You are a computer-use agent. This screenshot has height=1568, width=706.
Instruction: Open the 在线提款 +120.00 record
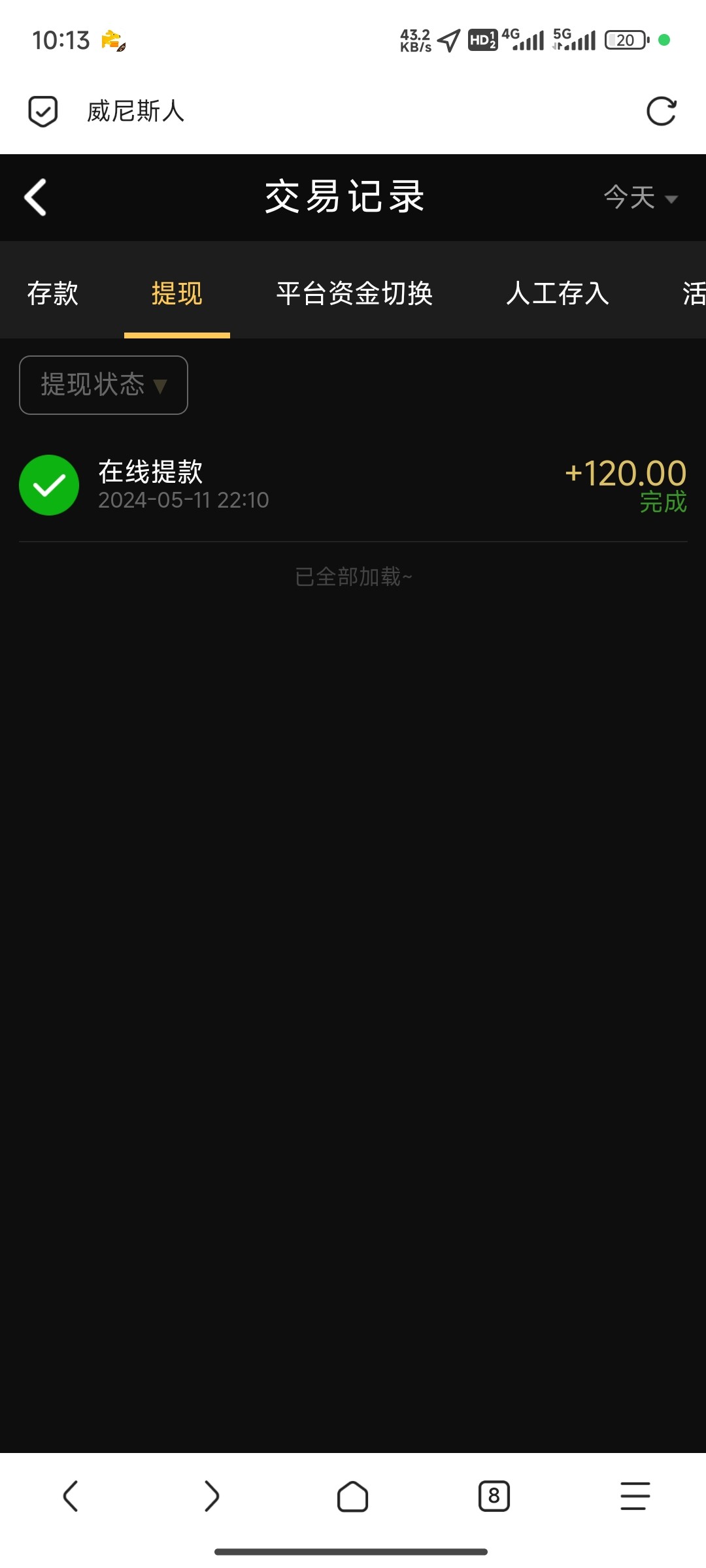click(x=353, y=485)
